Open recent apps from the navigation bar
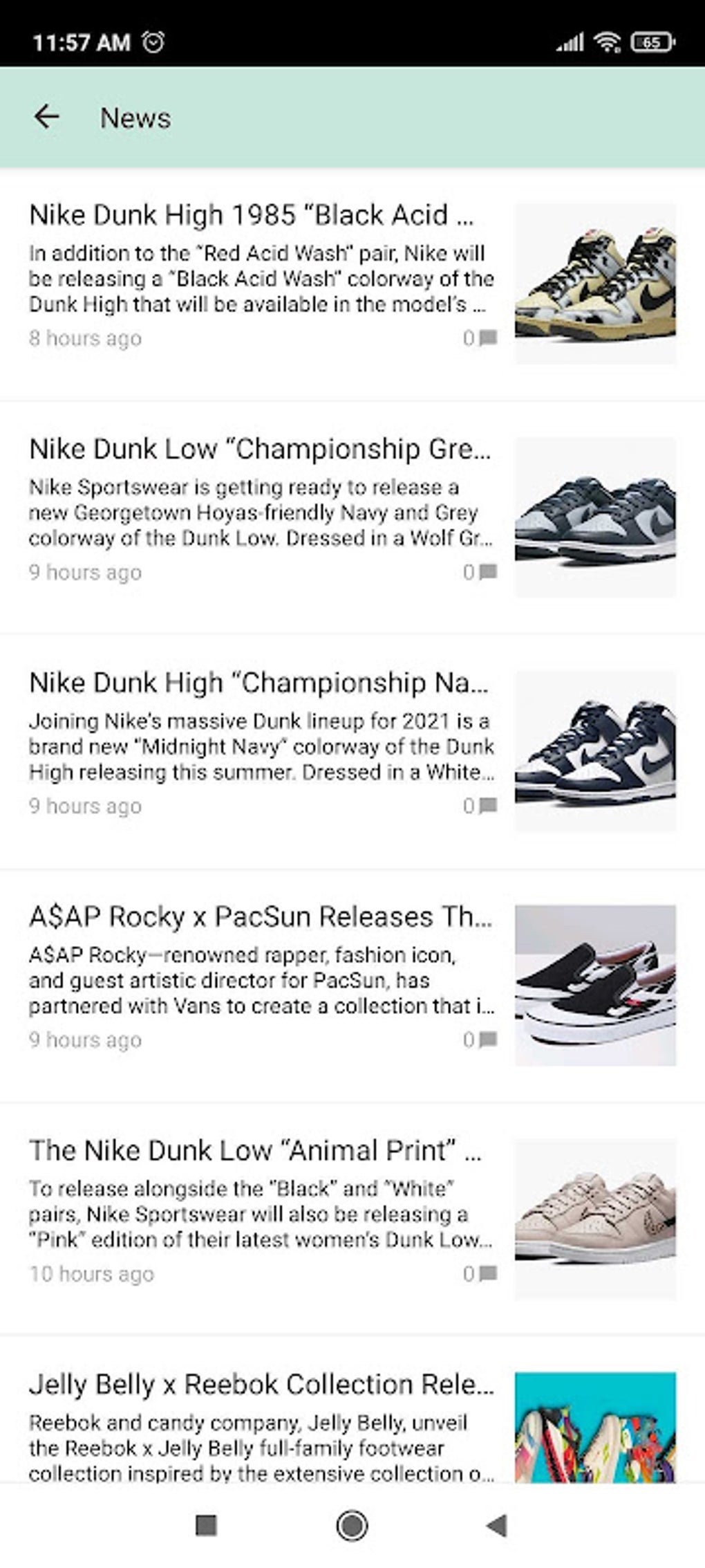The width and height of the screenshot is (705, 1568). [206, 1524]
